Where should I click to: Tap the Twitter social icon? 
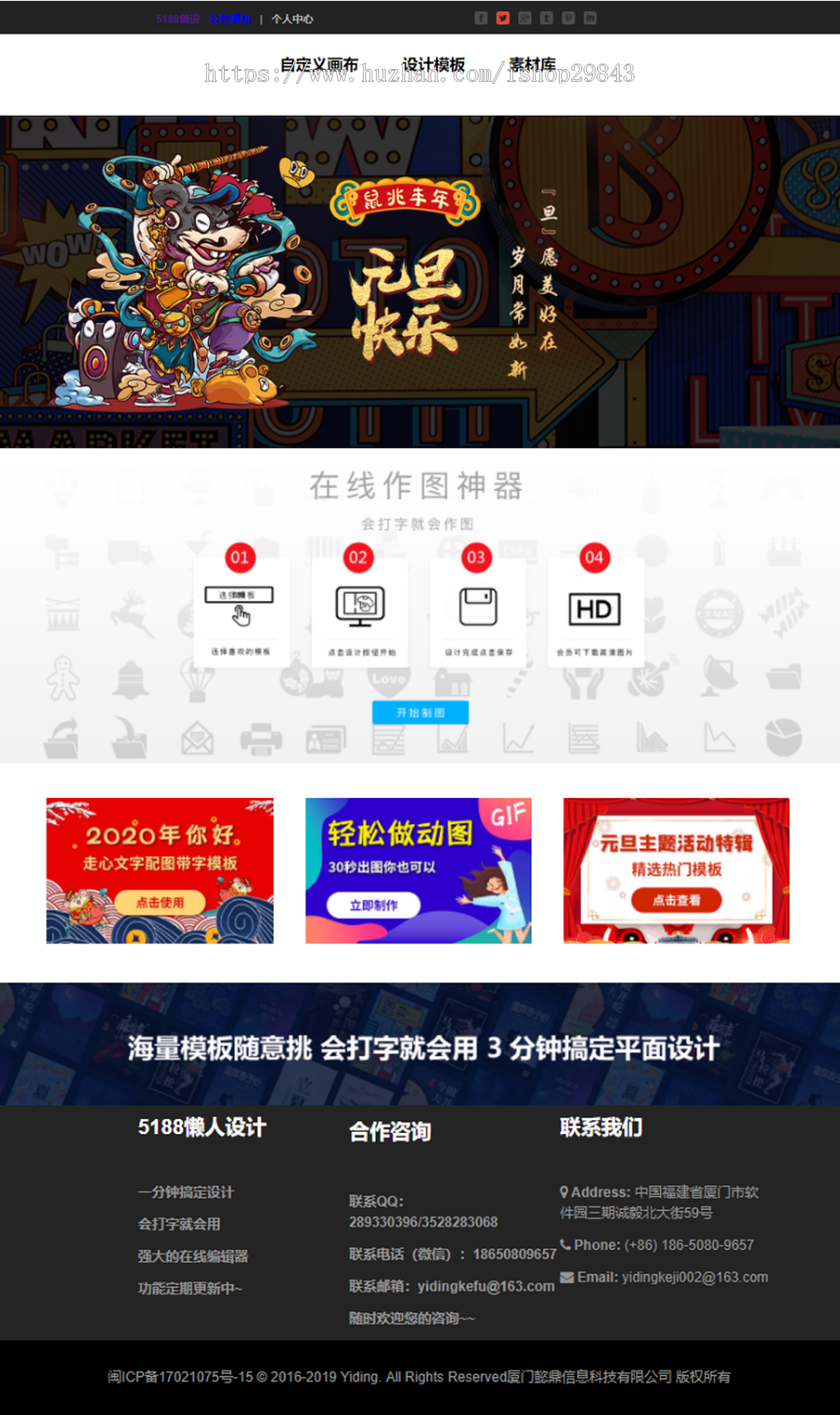tap(503, 18)
